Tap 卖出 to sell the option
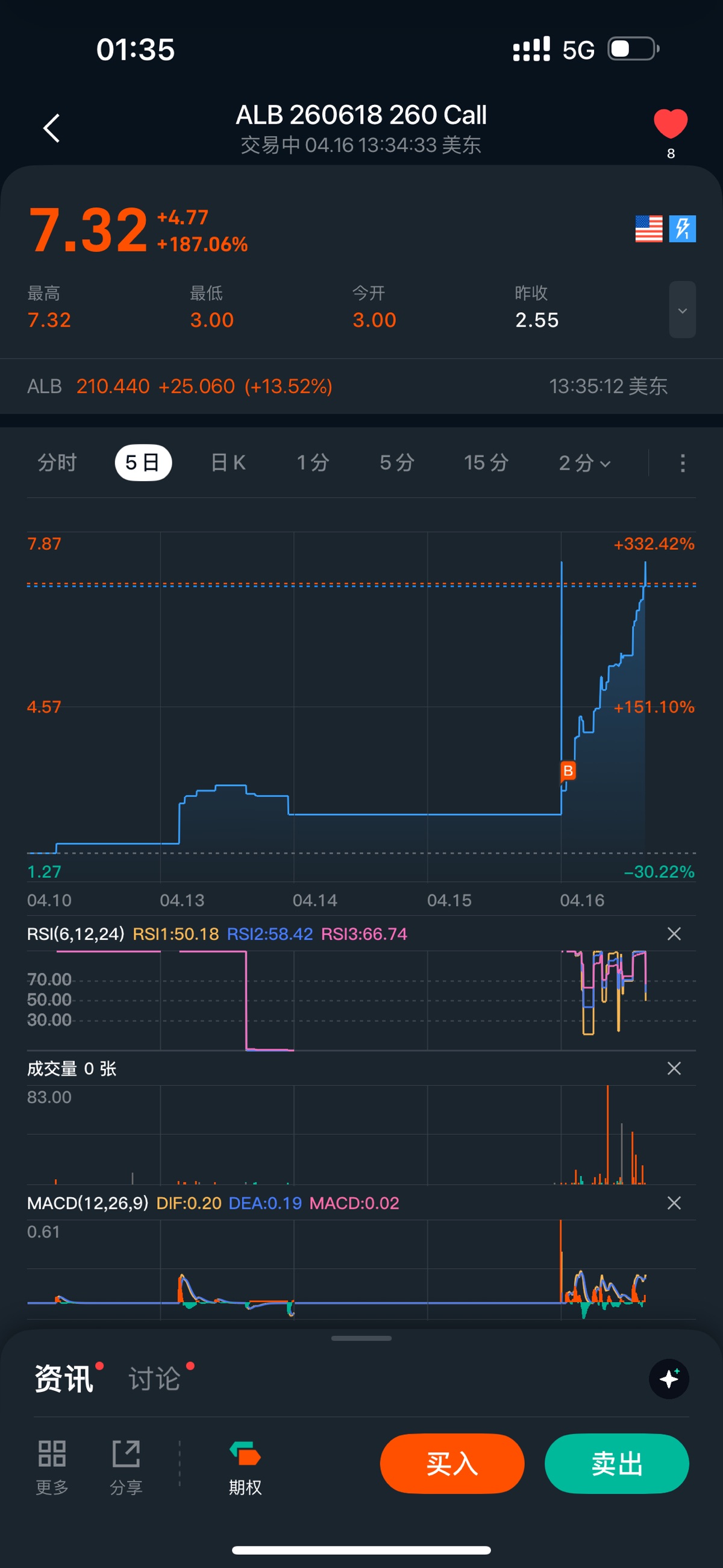 [616, 1463]
